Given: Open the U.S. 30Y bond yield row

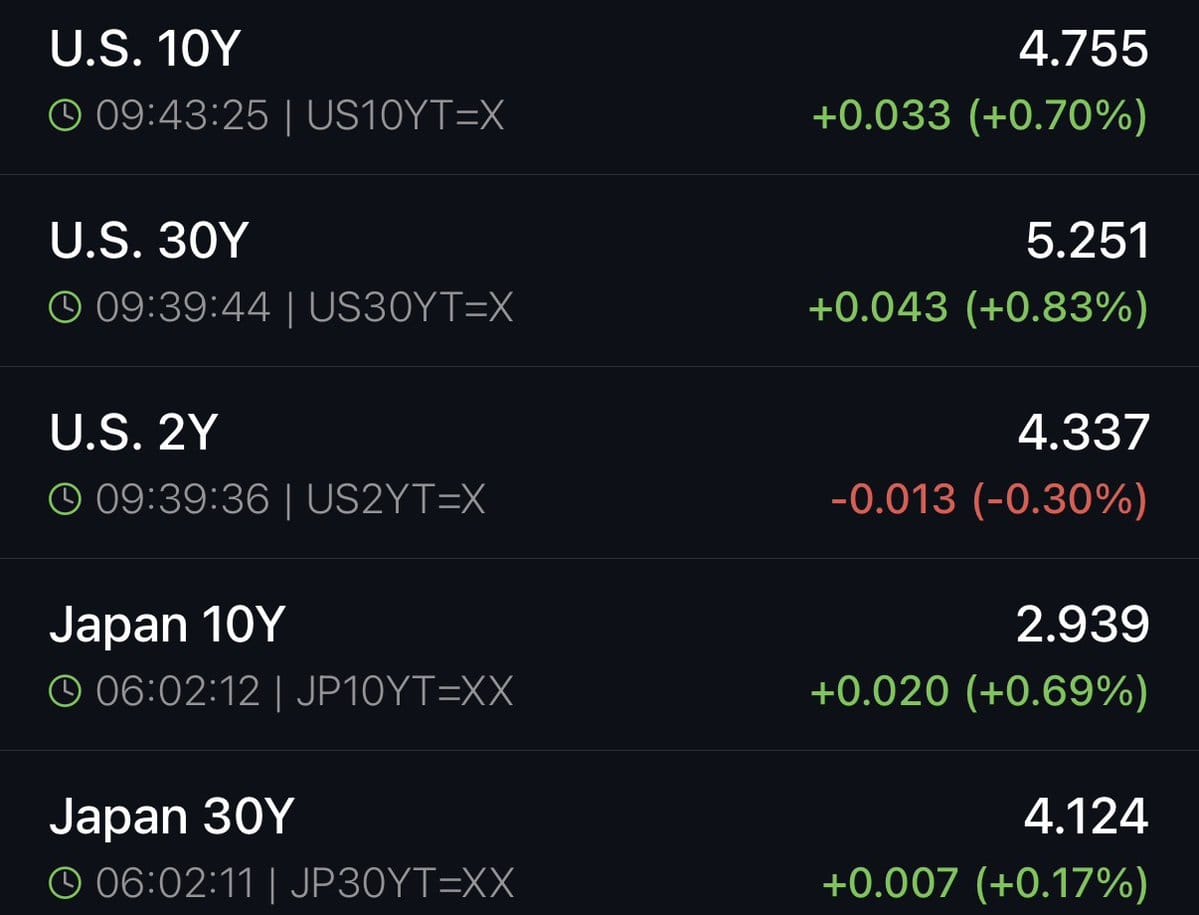Looking at the screenshot, I should [600, 271].
